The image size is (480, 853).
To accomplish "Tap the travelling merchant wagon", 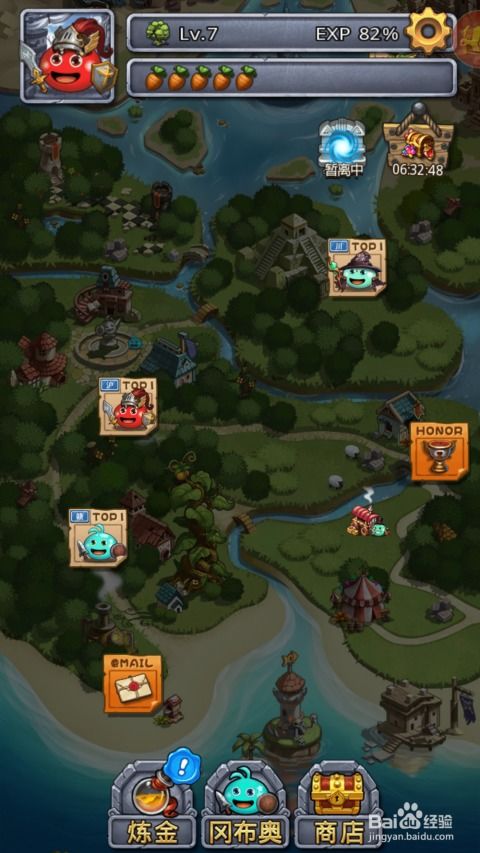I will 368,520.
